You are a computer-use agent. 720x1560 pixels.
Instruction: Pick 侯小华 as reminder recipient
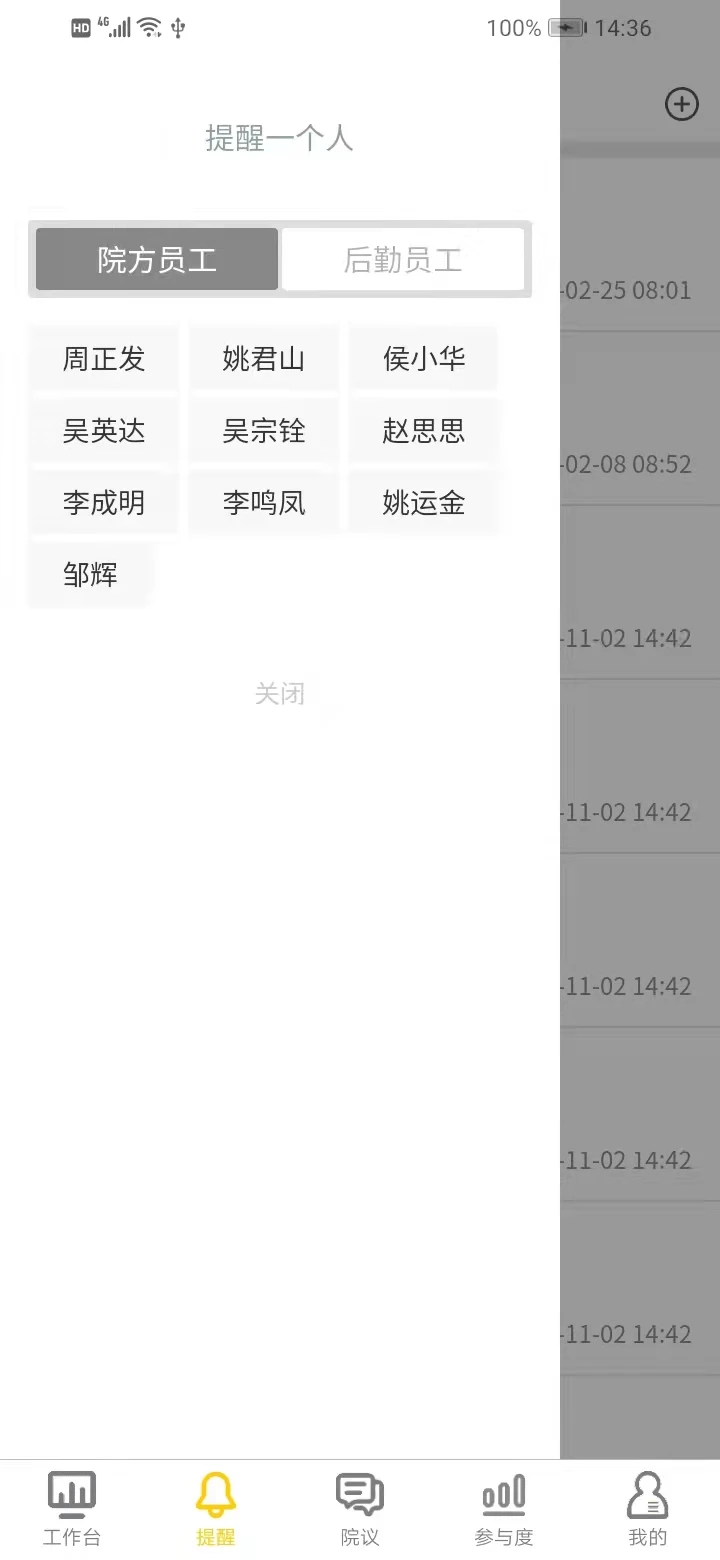pyautogui.click(x=422, y=358)
